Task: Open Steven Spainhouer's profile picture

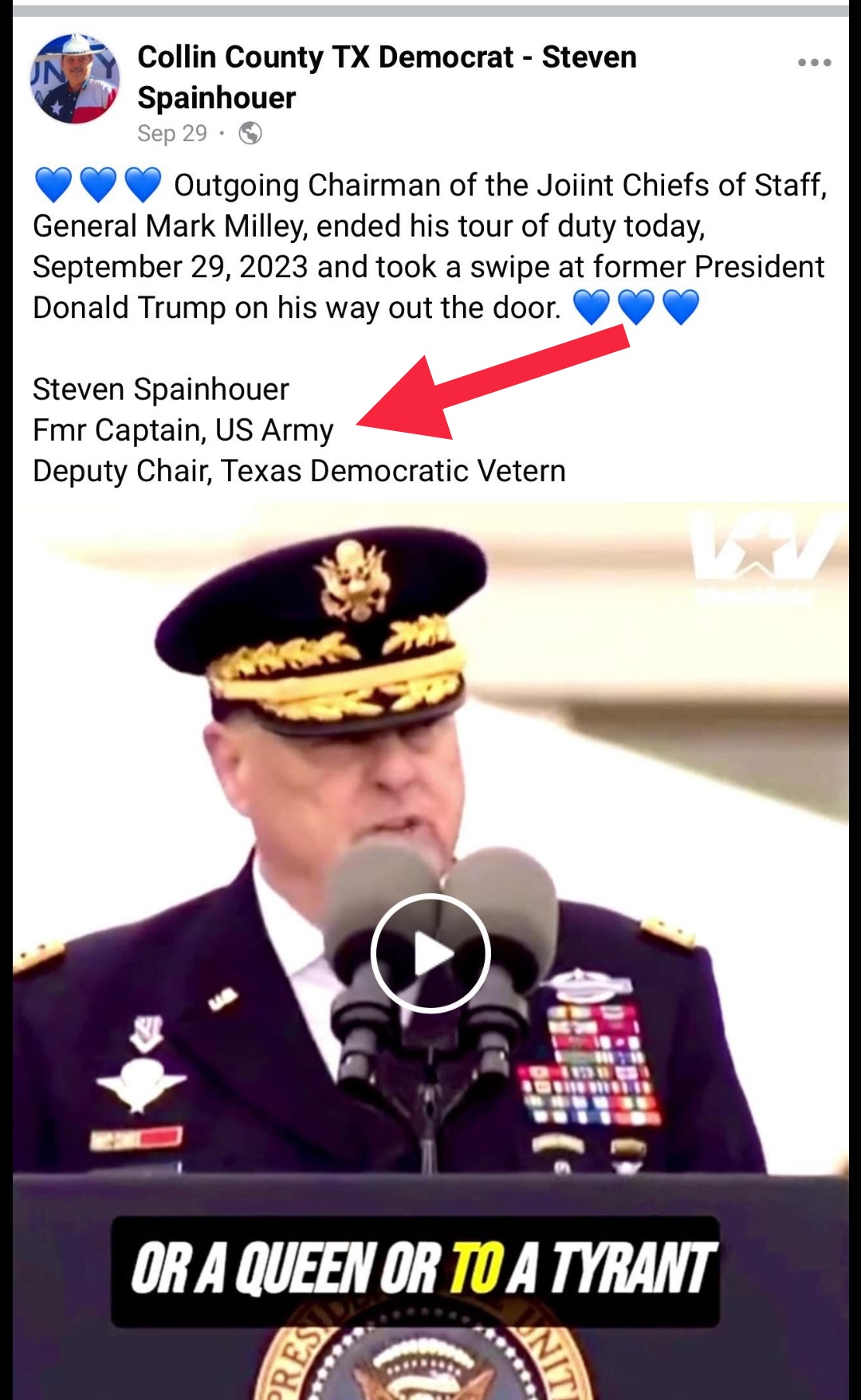Action: (75, 78)
